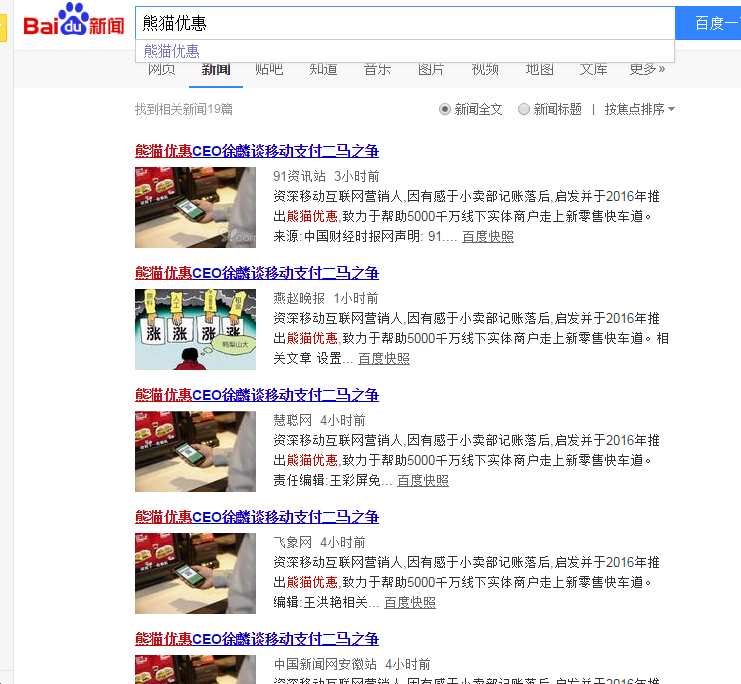Switch to the 贴吧 tab
The height and width of the screenshot is (684, 741).
pyautogui.click(x=269, y=69)
